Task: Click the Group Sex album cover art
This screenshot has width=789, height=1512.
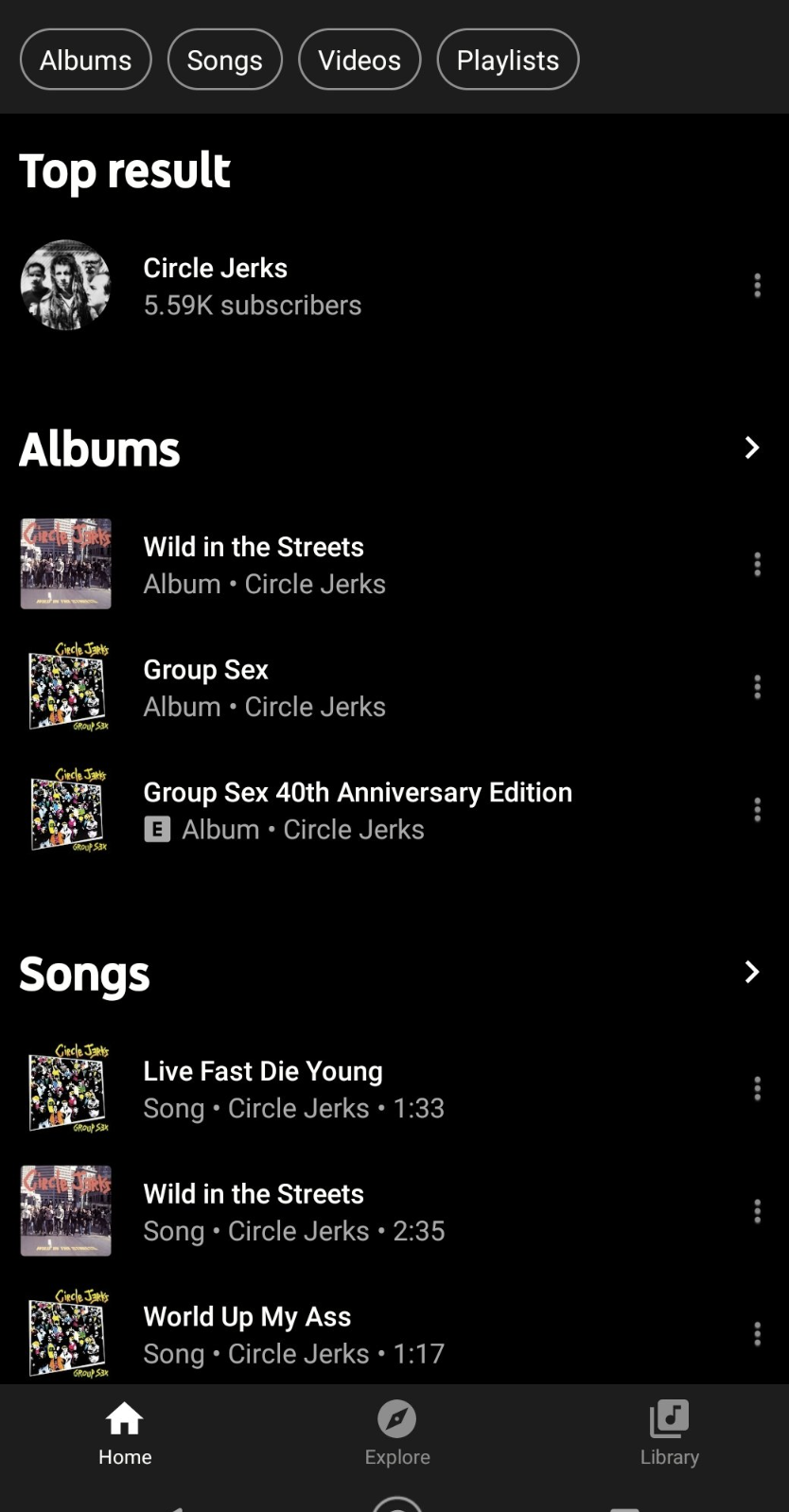Action: tap(65, 686)
